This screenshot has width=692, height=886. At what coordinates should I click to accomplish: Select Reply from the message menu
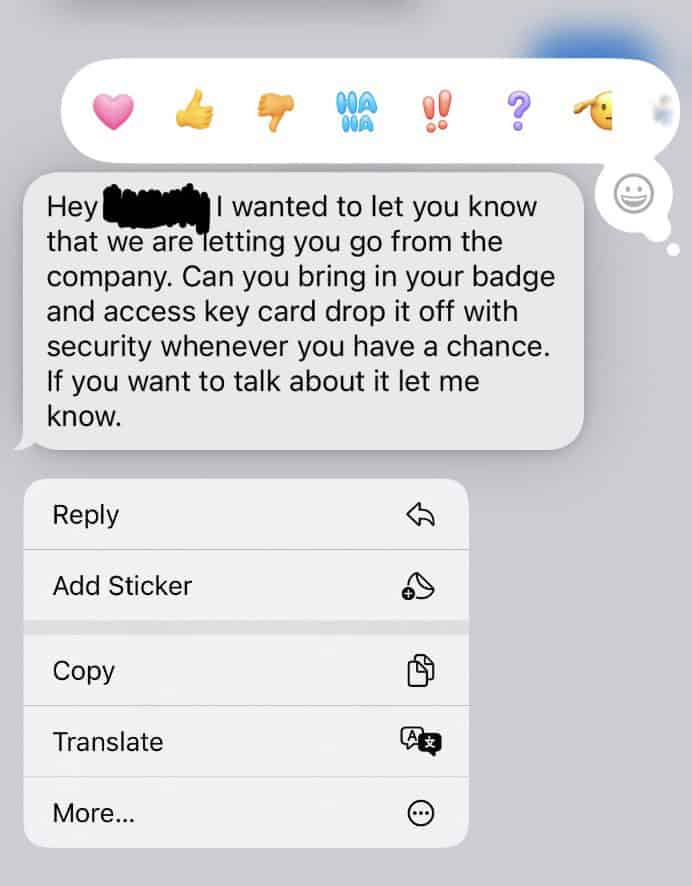245,515
